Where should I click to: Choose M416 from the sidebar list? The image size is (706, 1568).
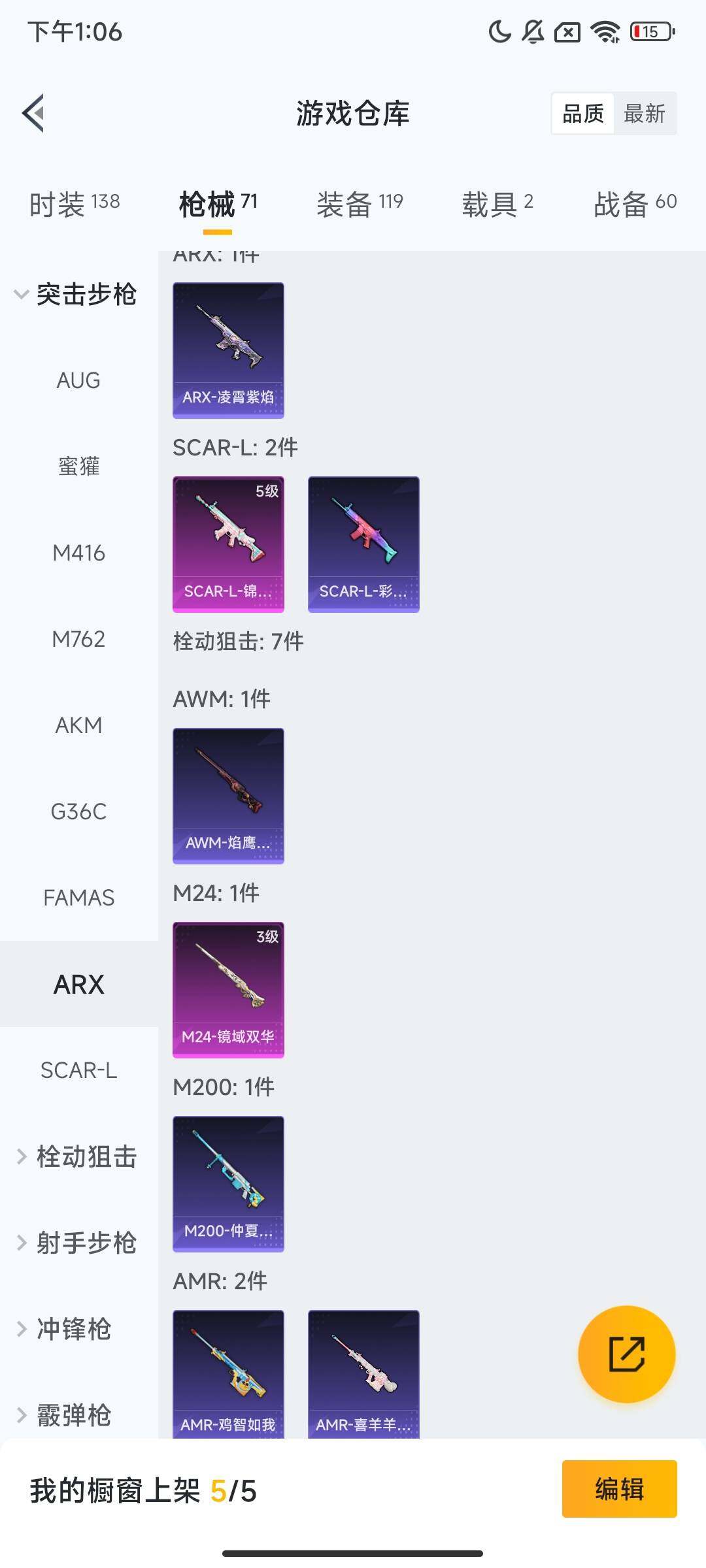(x=80, y=553)
